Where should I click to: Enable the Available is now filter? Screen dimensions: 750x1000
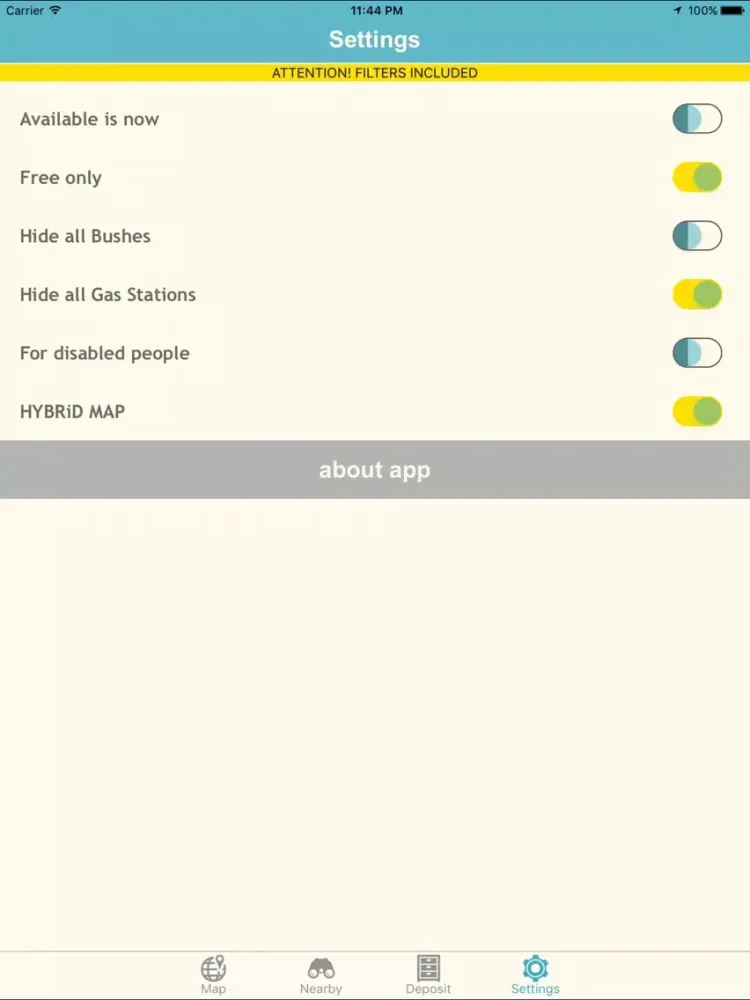(x=697, y=119)
